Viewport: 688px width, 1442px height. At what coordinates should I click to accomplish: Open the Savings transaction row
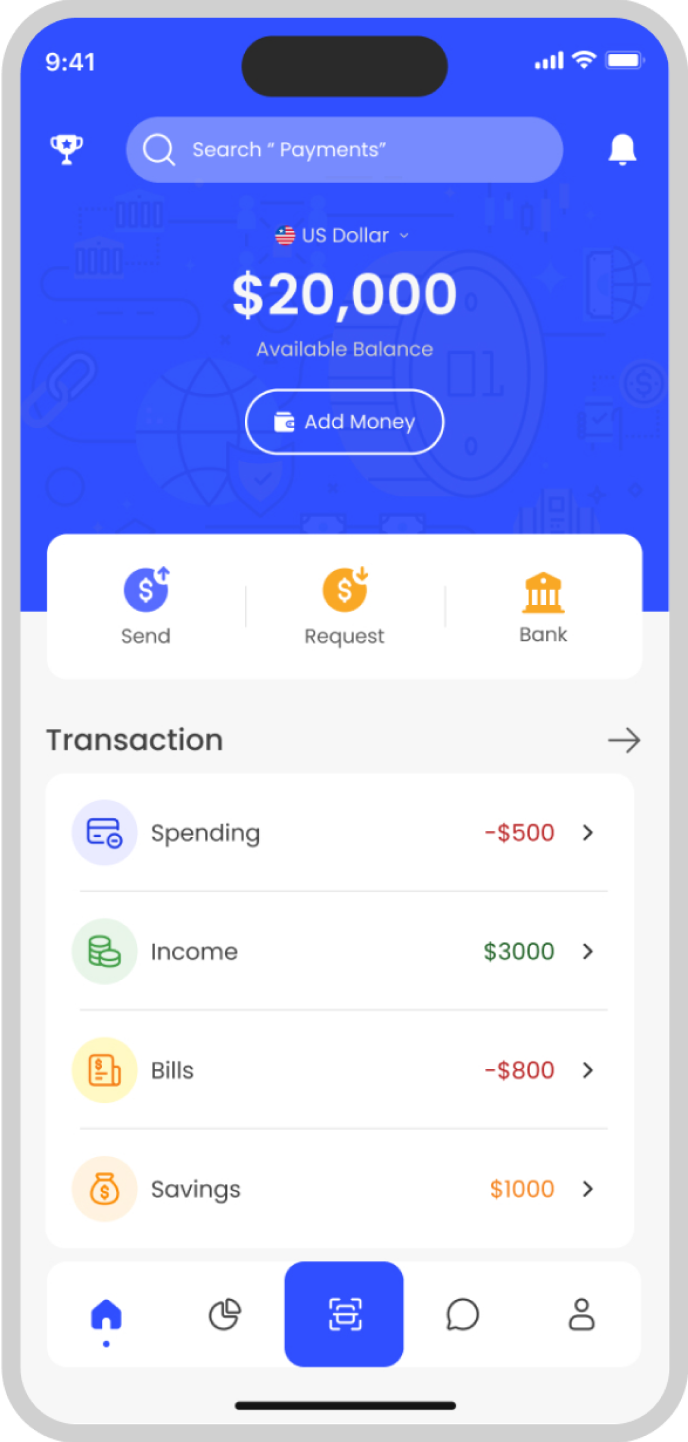[340, 1189]
